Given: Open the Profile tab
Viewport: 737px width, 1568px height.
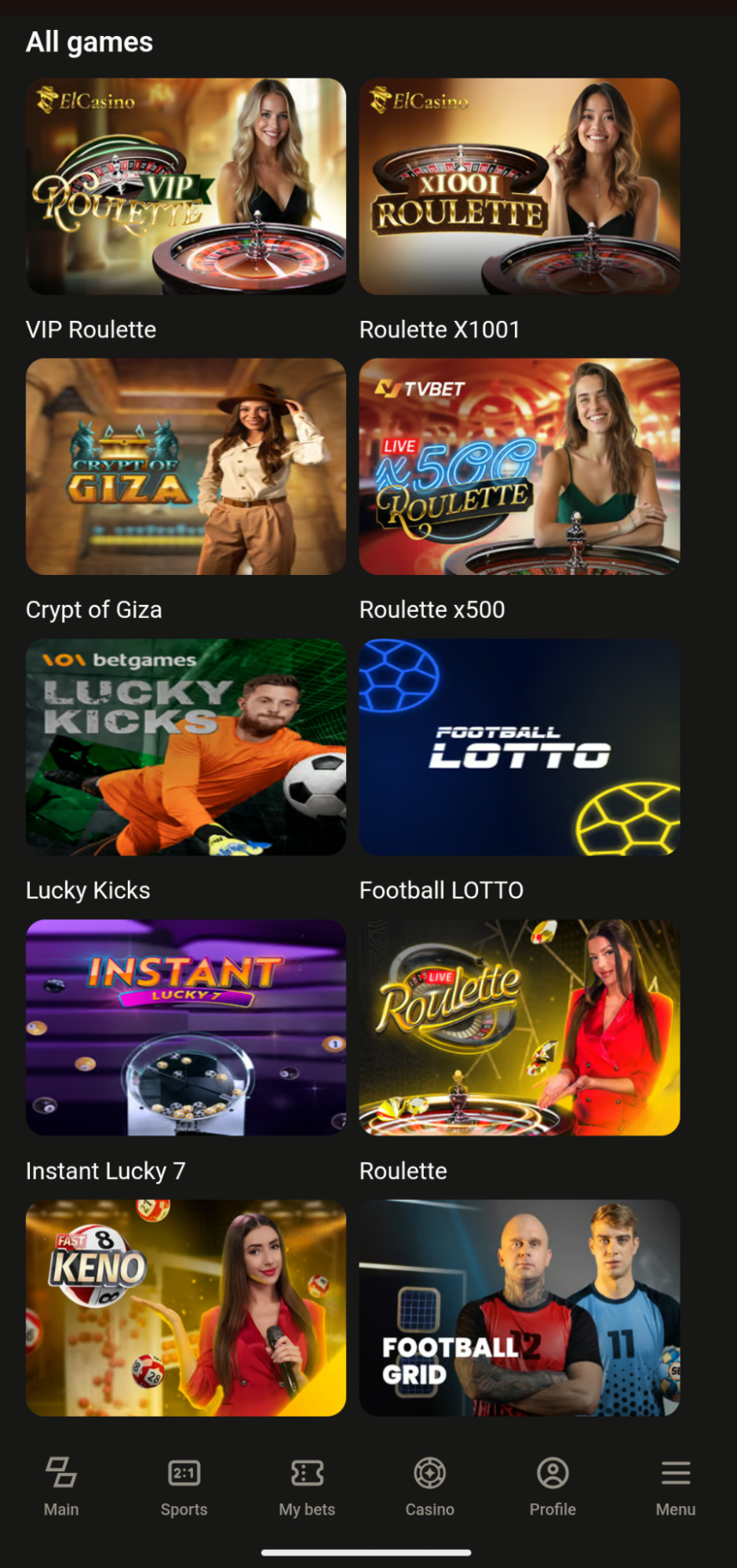Looking at the screenshot, I should 553,1486.
